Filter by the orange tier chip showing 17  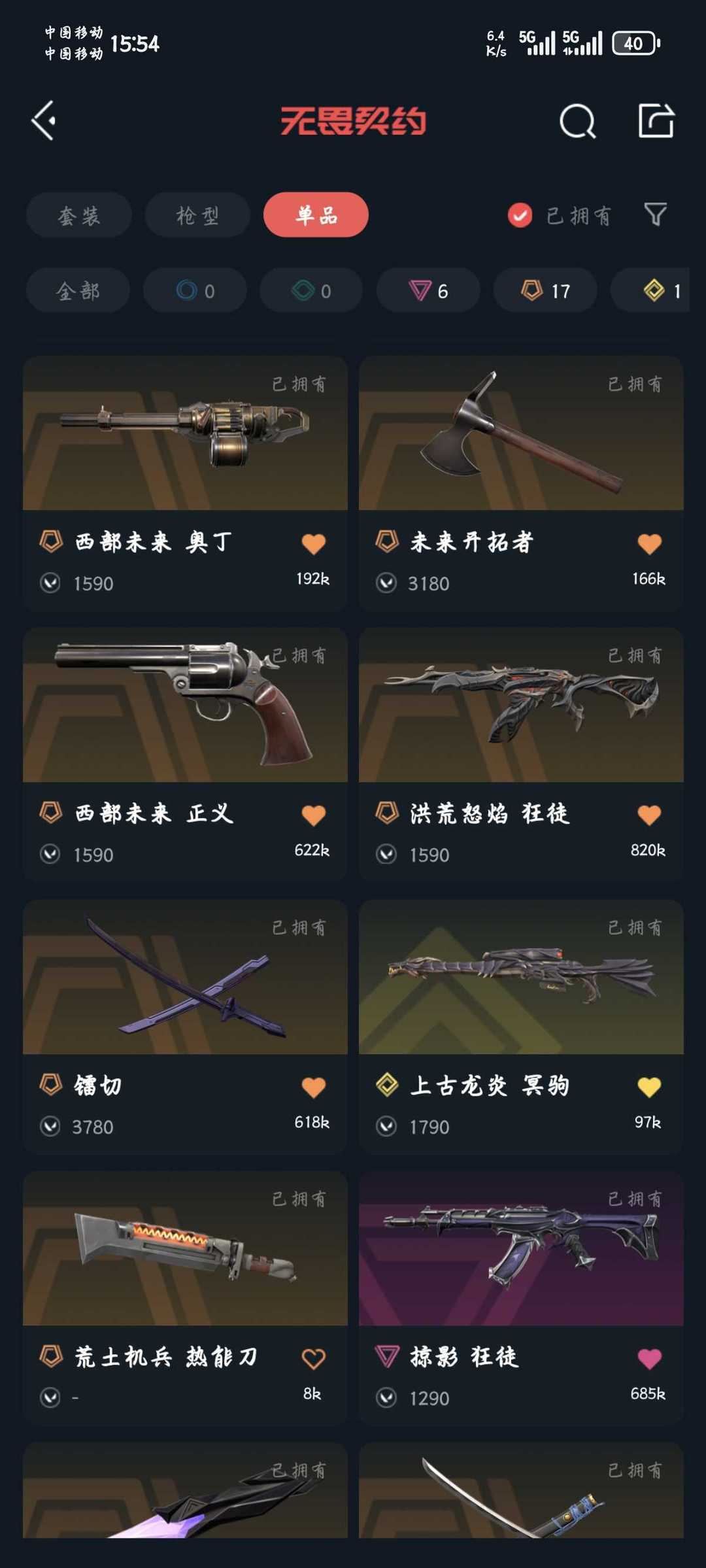(545, 290)
